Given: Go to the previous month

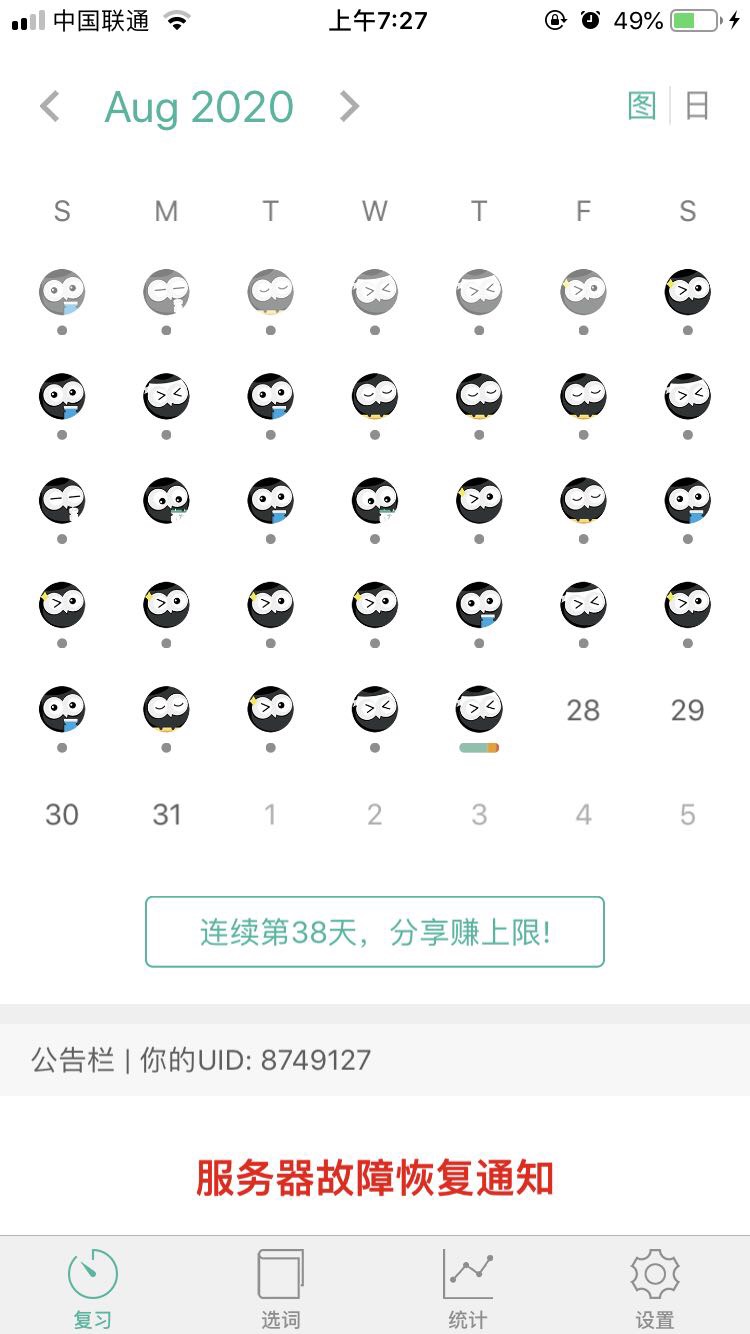Looking at the screenshot, I should (50, 106).
